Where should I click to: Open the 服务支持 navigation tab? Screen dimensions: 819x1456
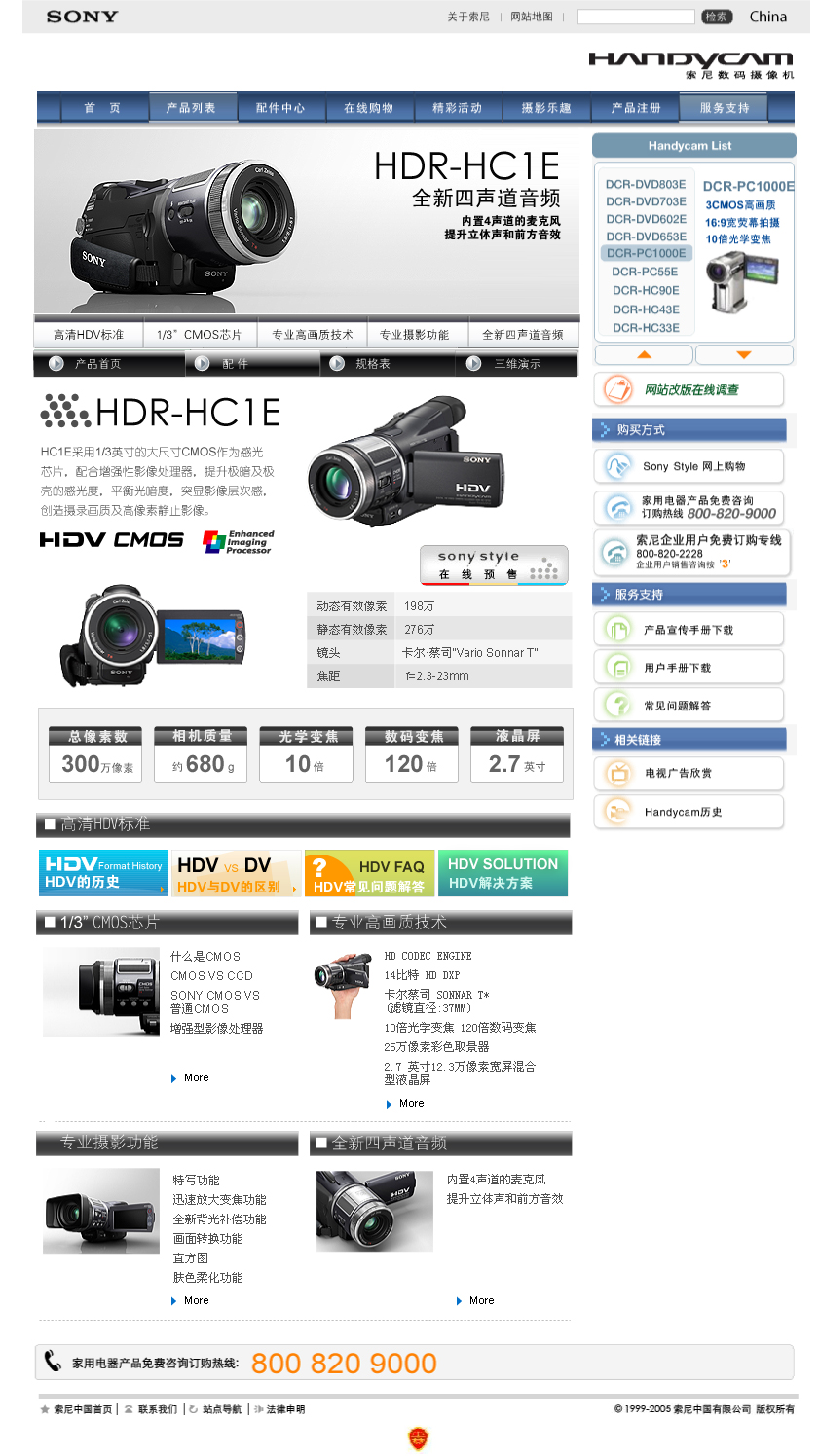[725, 107]
